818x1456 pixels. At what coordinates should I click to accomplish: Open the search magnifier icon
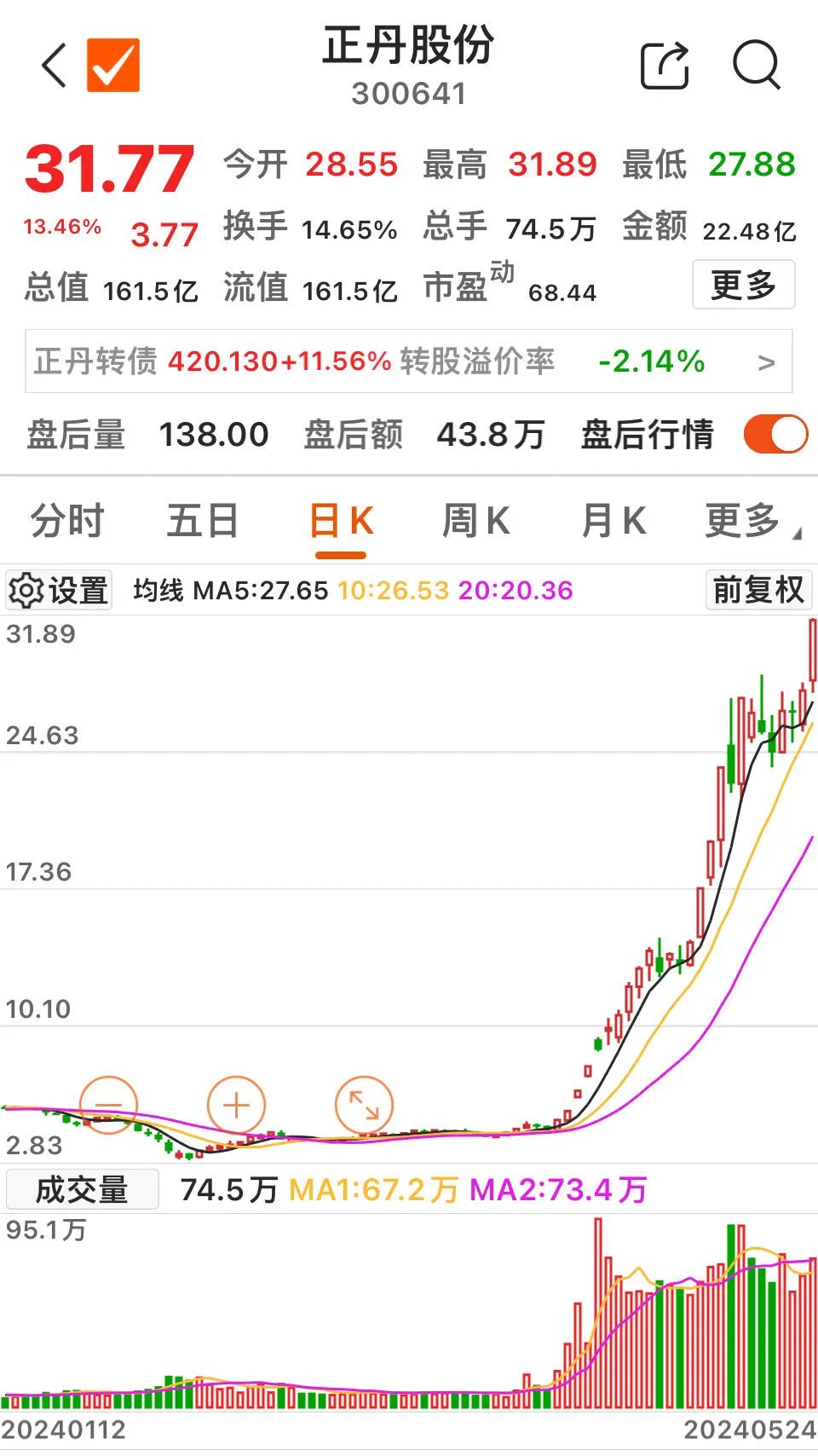[x=756, y=66]
